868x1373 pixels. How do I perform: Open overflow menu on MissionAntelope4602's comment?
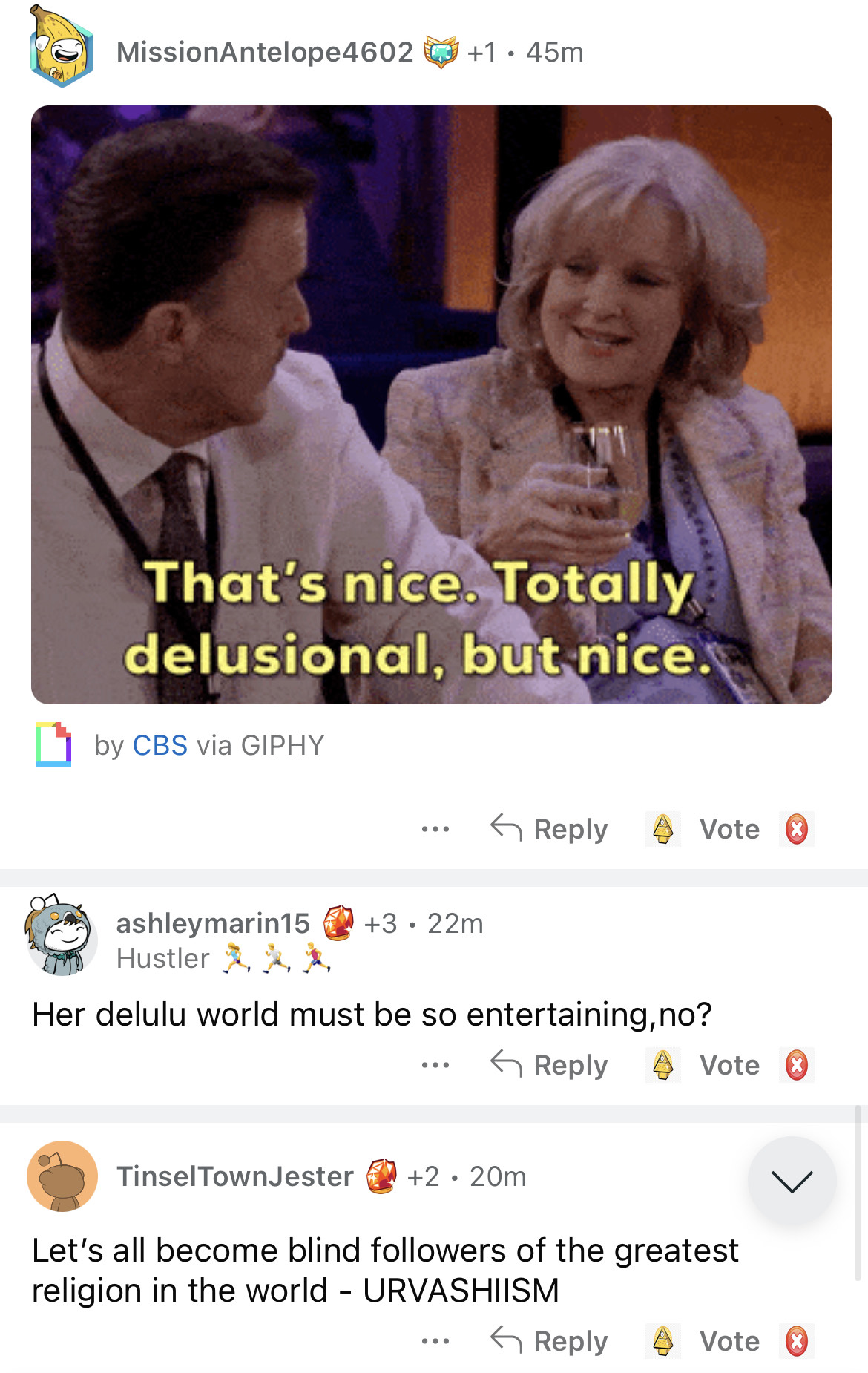tap(435, 829)
